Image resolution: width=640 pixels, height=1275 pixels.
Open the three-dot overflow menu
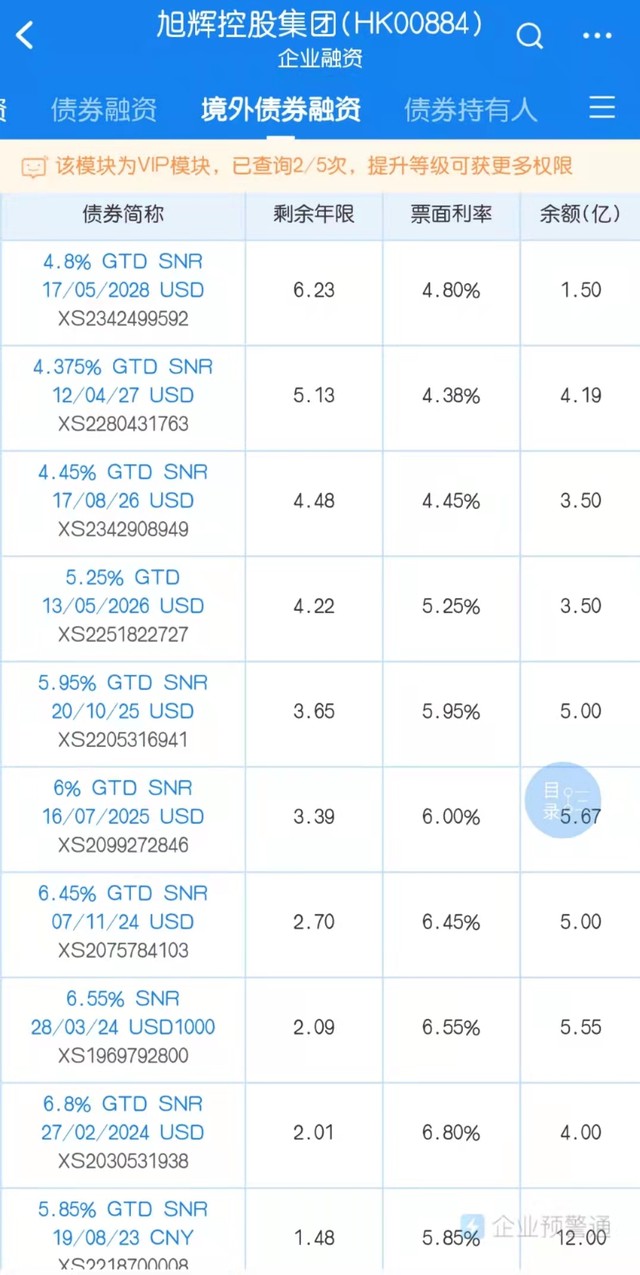[597, 37]
